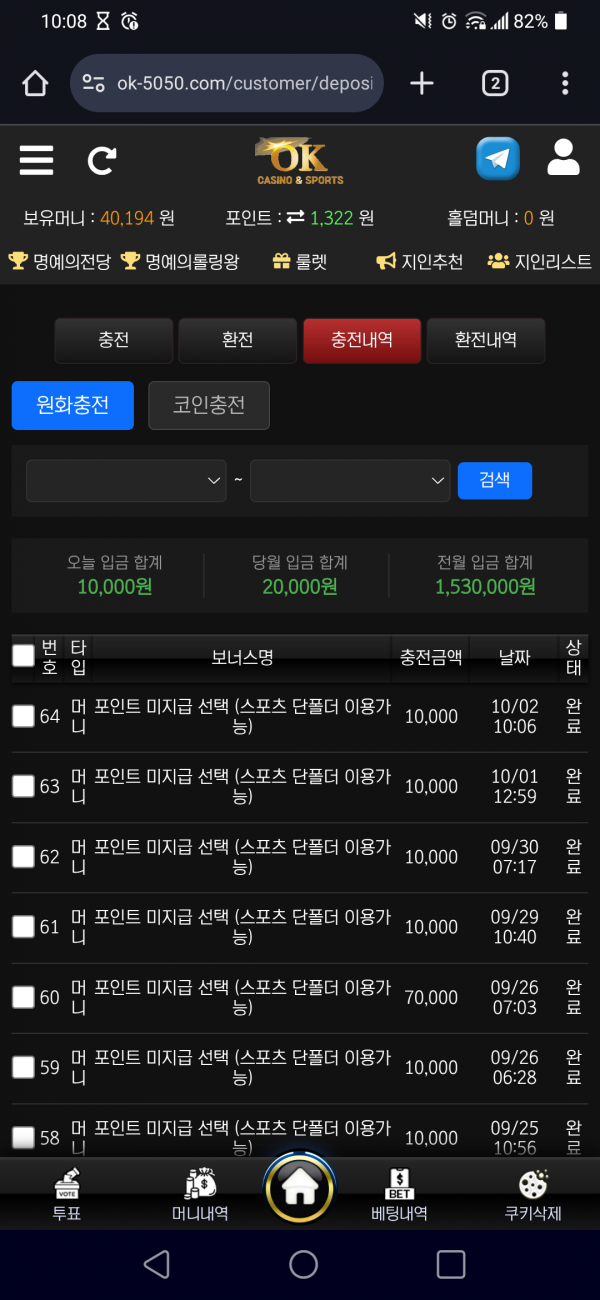Open the 환전내역 tab
Viewport: 600px width, 1300px height.
[485, 340]
